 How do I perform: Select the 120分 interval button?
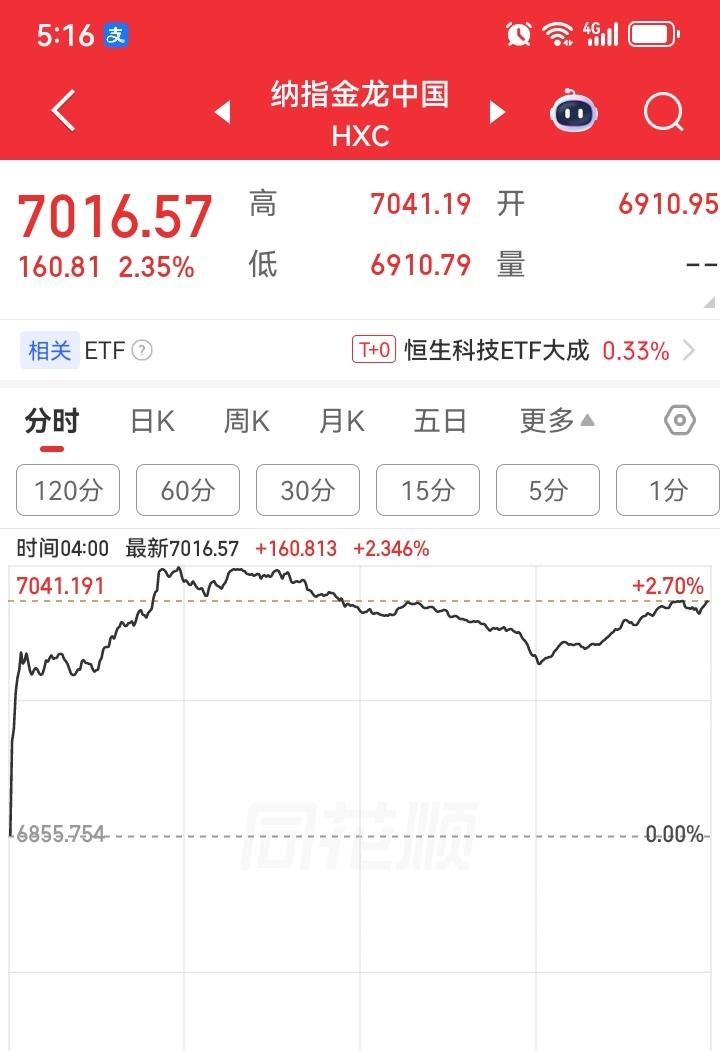[67, 490]
